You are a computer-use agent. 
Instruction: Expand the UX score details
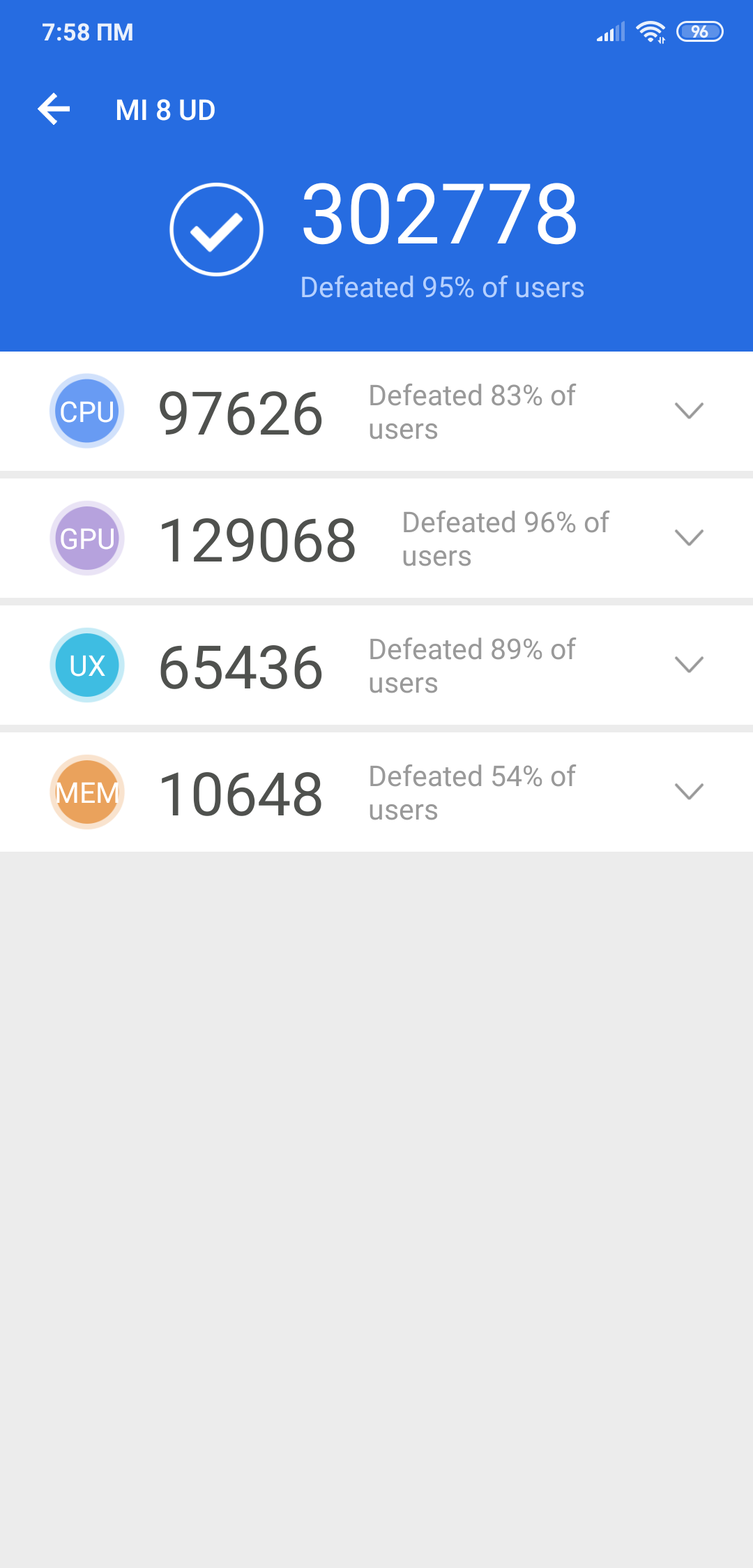click(689, 665)
